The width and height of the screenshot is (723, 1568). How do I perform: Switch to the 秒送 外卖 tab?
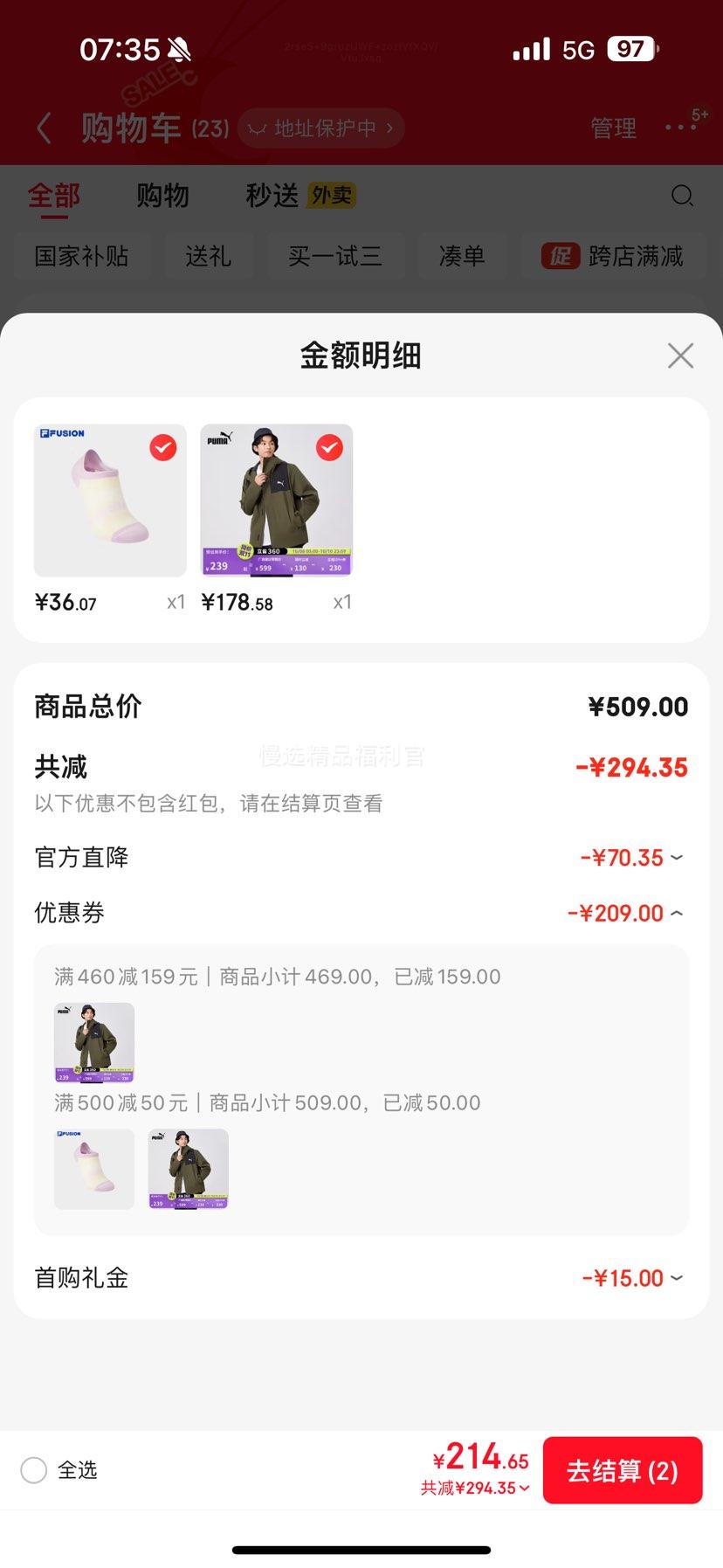click(300, 196)
